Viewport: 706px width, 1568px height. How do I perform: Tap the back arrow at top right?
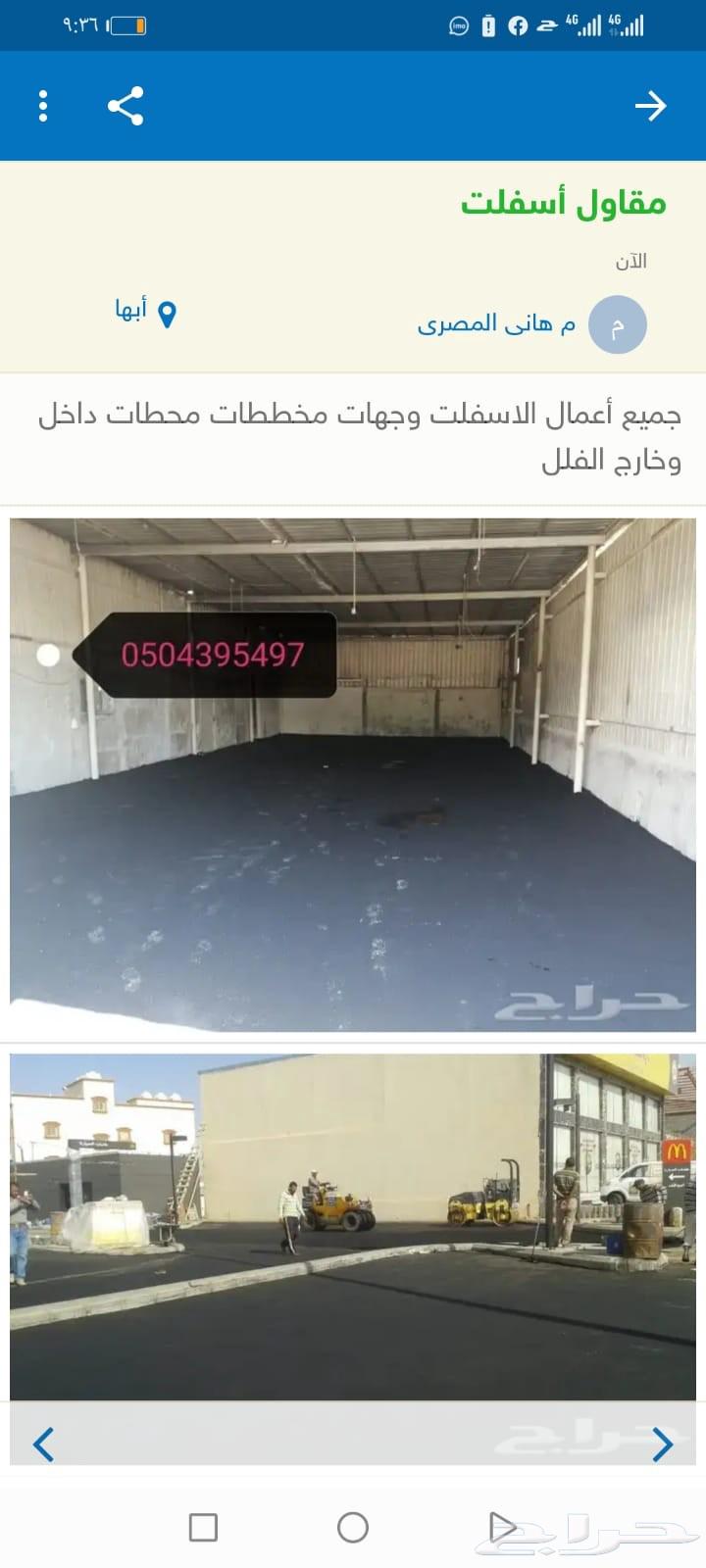[x=651, y=105]
